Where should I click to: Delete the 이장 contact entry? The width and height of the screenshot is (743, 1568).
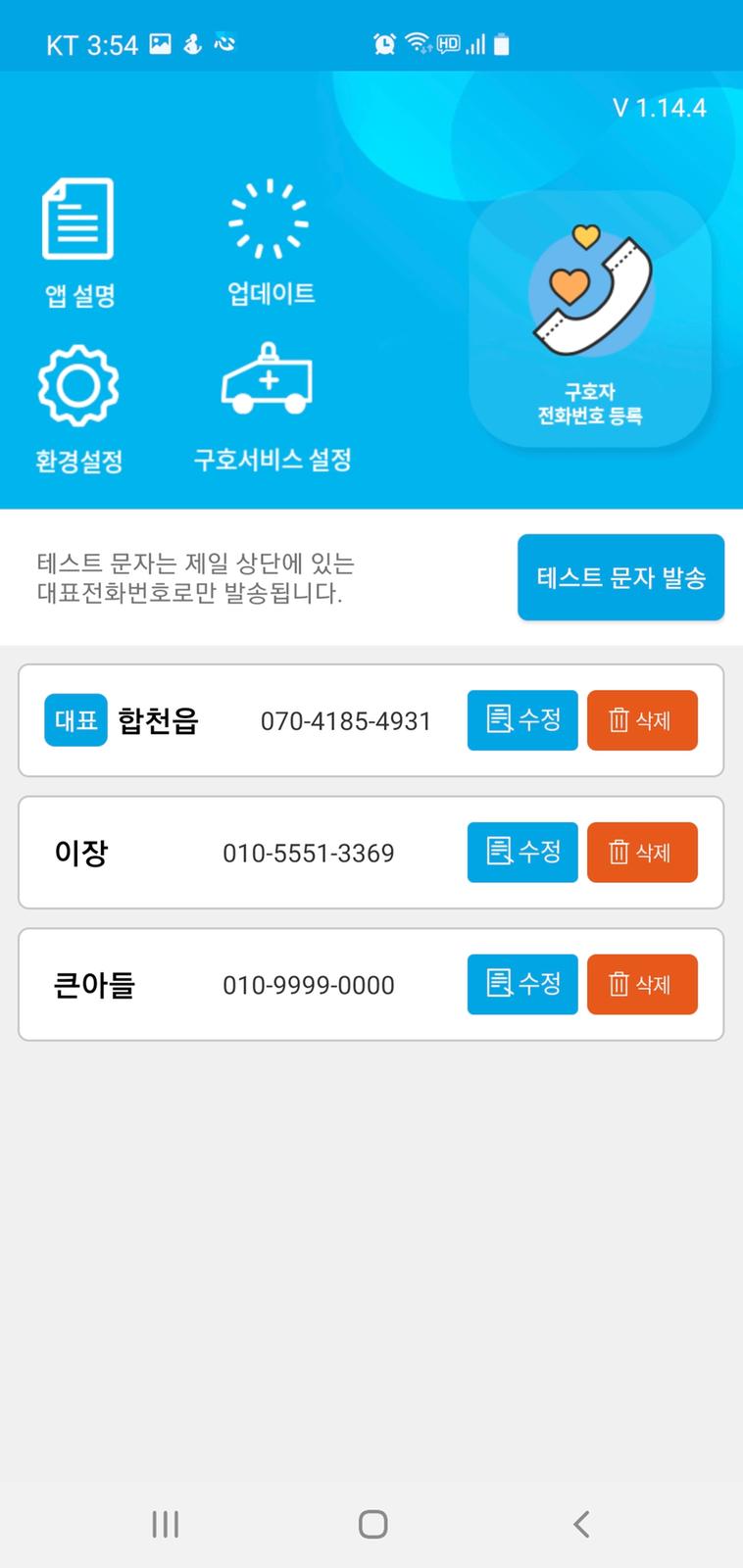(x=642, y=853)
